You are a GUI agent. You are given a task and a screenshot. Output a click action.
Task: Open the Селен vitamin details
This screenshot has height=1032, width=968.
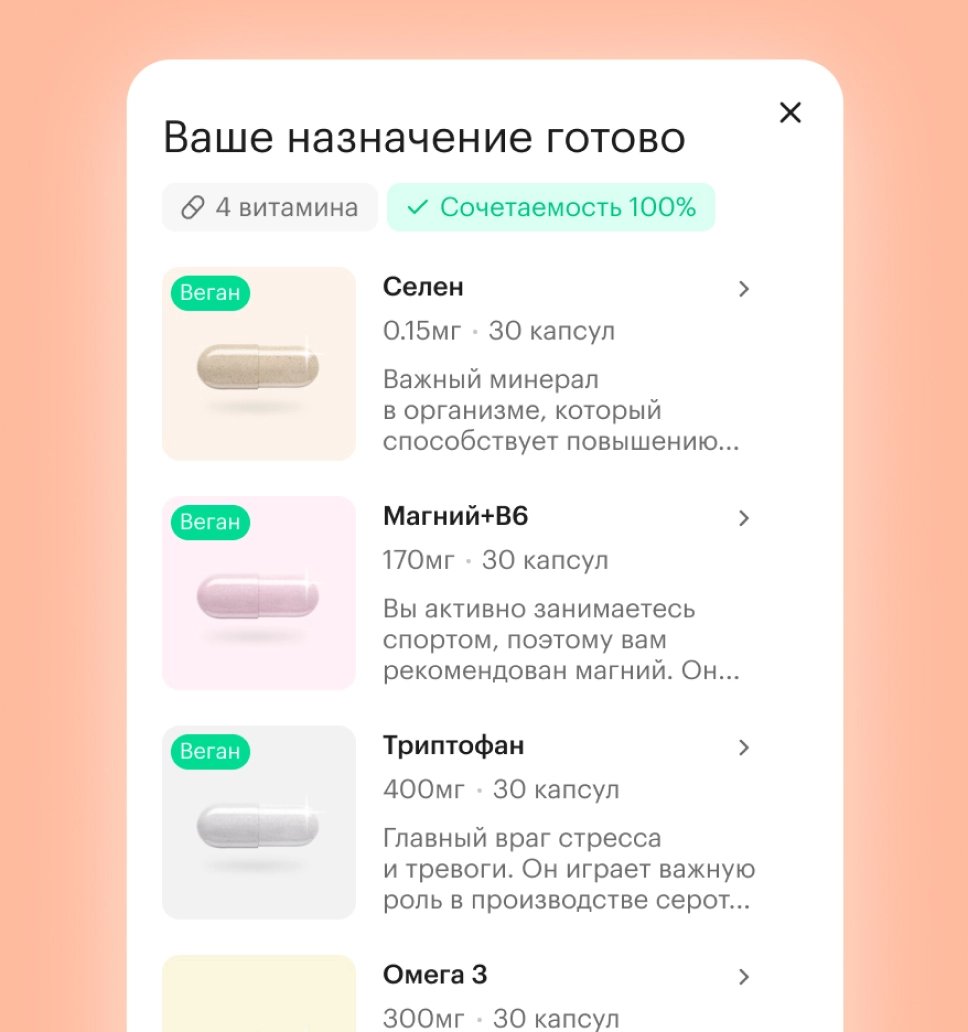point(743,289)
